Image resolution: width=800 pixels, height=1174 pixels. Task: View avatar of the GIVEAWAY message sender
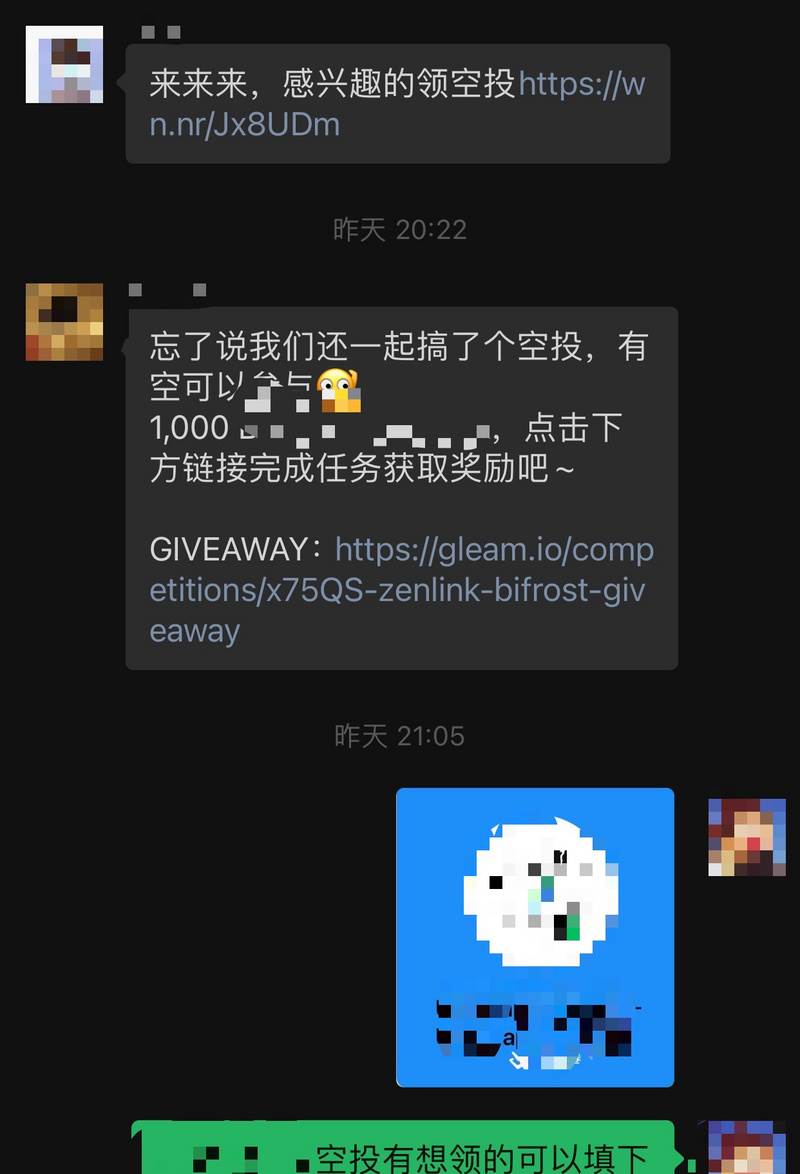(x=64, y=322)
